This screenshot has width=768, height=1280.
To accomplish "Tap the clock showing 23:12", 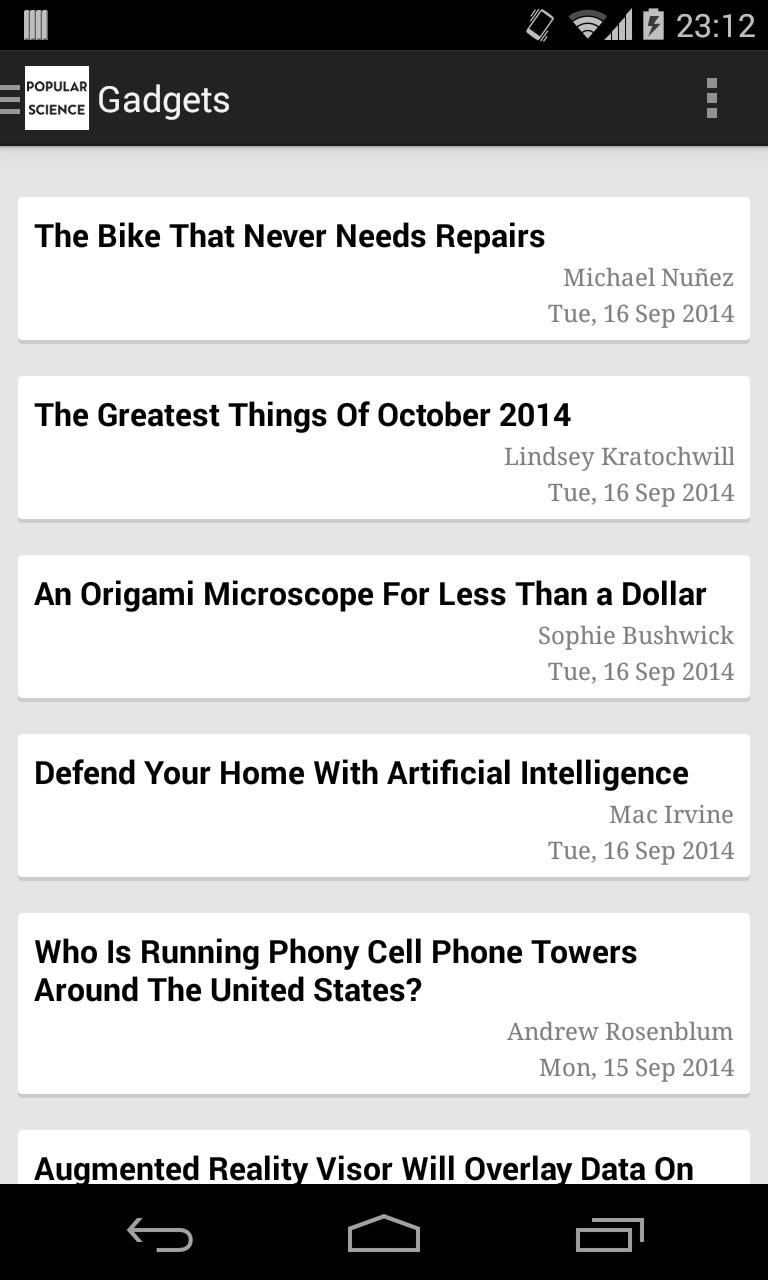I will 716,23.
